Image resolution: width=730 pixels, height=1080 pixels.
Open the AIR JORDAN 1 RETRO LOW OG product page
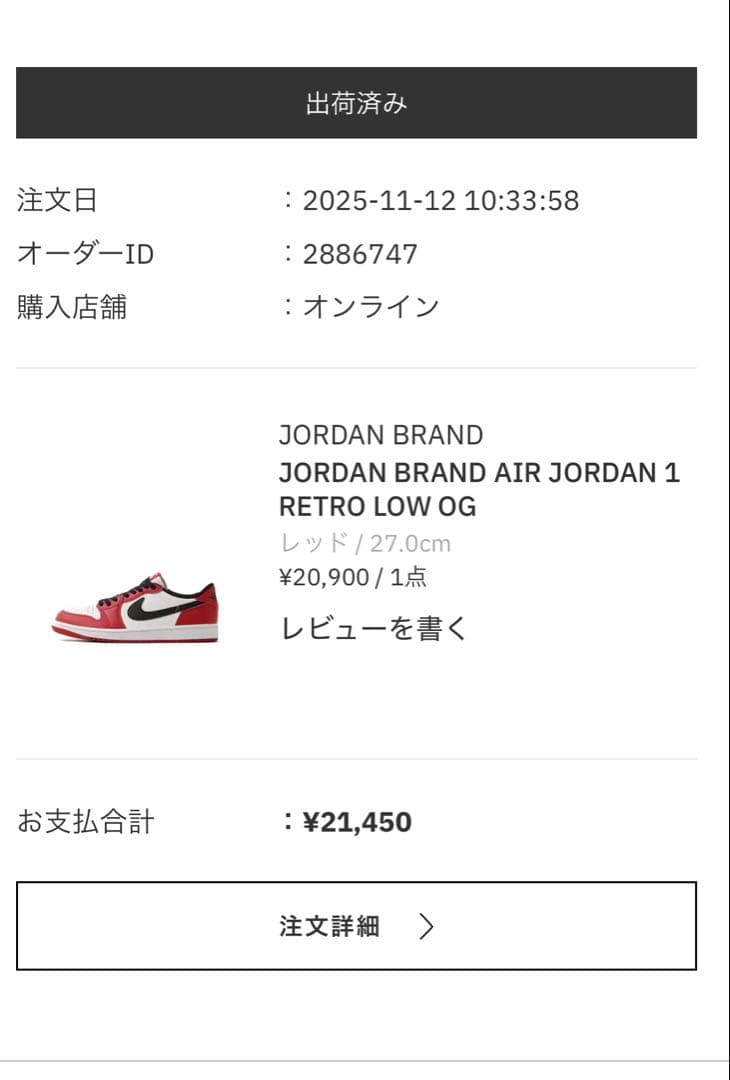480,490
